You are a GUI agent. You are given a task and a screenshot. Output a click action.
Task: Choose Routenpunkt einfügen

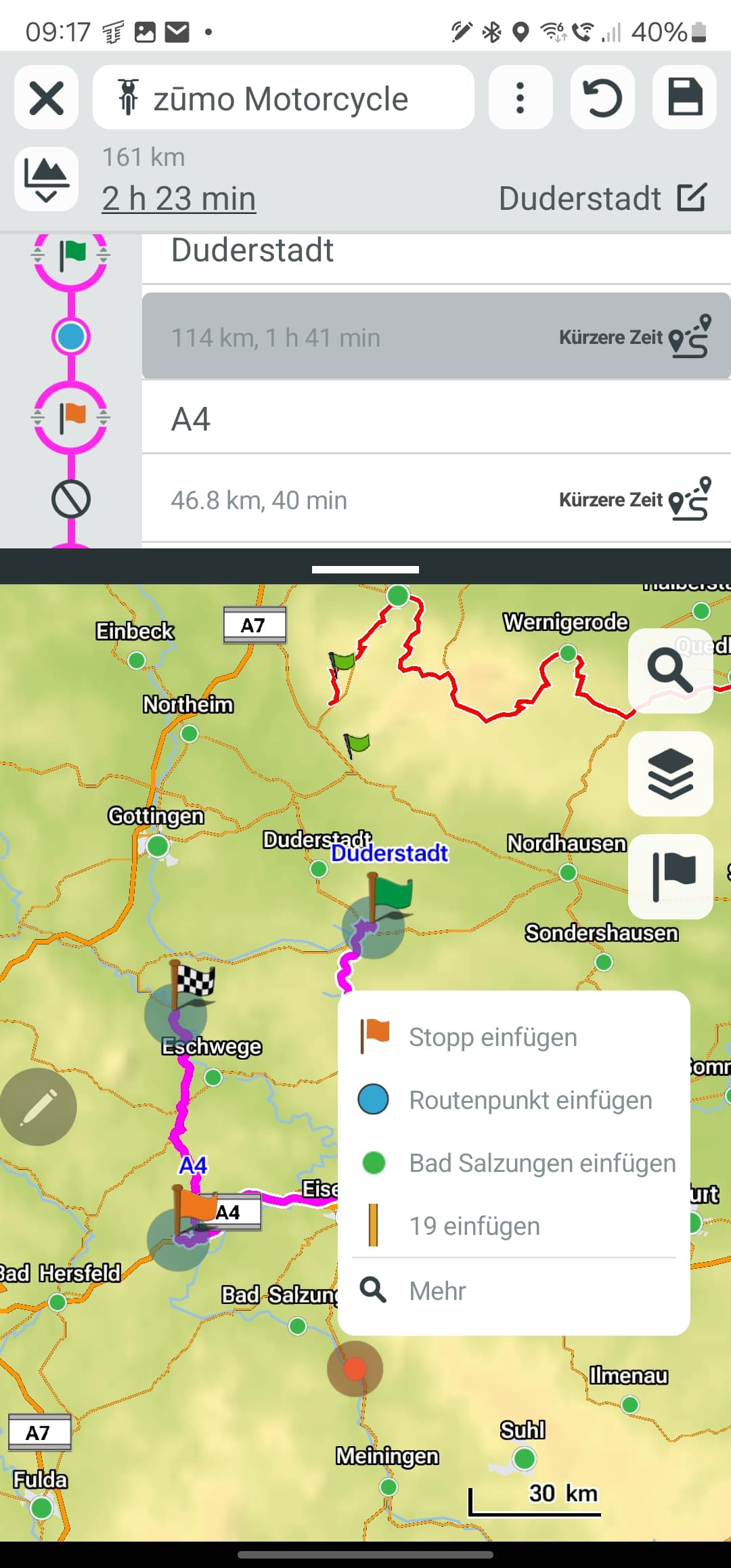pyautogui.click(x=514, y=1099)
